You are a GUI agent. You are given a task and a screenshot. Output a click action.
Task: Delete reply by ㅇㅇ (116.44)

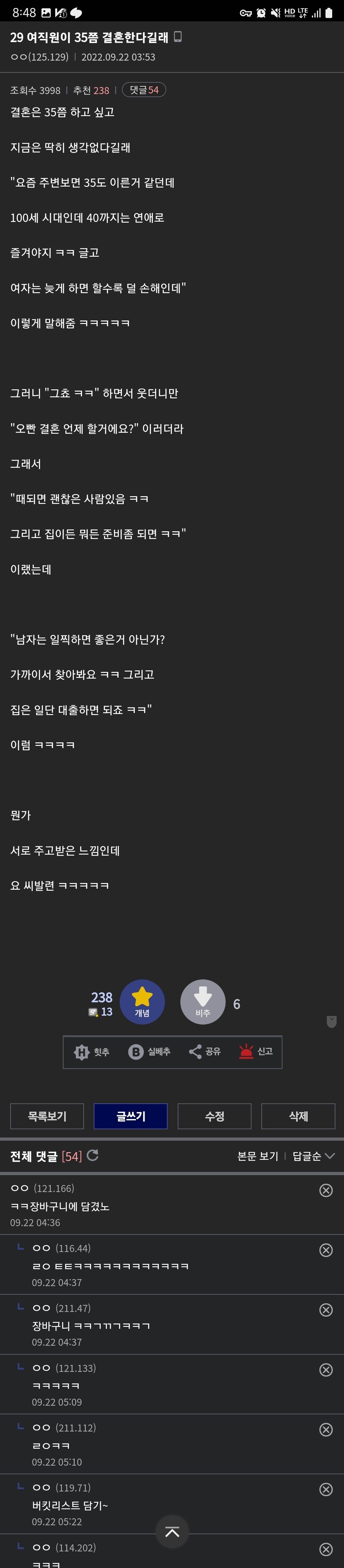326,1250
